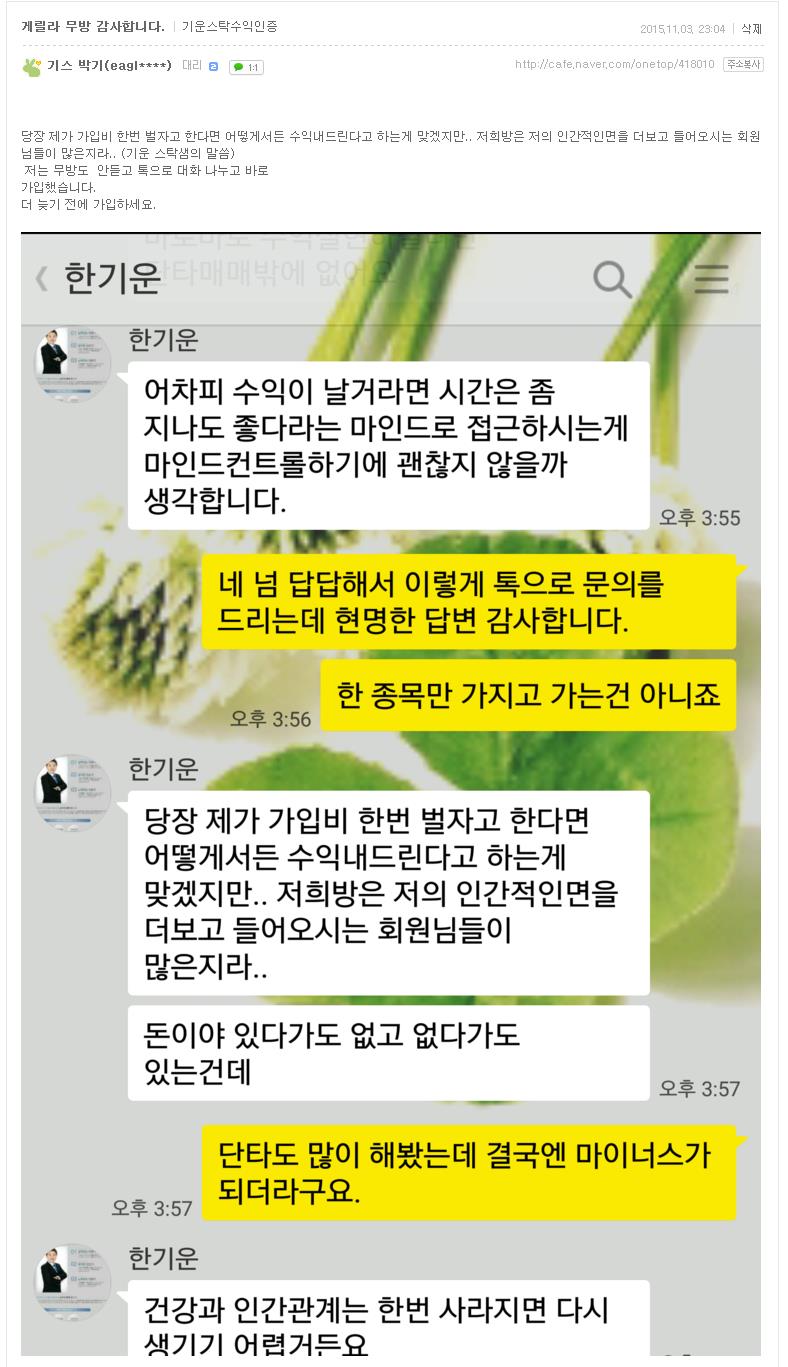Open the cafe.naver.com post URL
Screen dimensions: 788x1367
point(614,64)
